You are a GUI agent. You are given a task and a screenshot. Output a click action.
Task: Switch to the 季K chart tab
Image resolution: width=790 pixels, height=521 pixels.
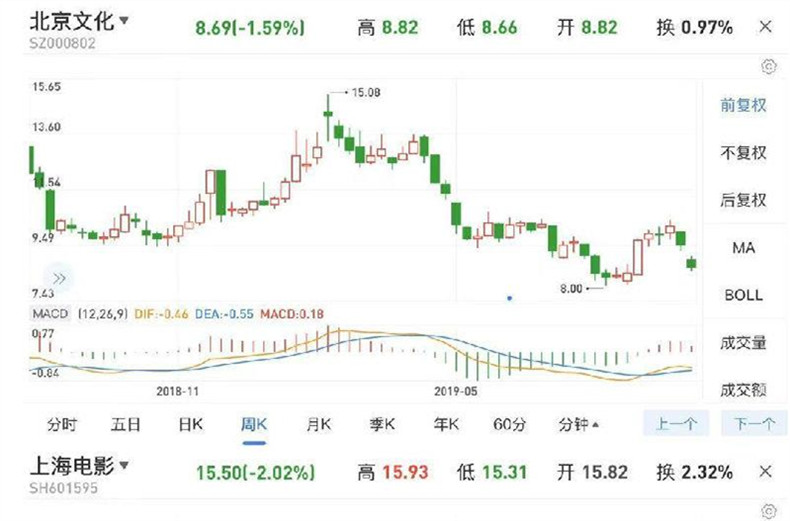382,424
